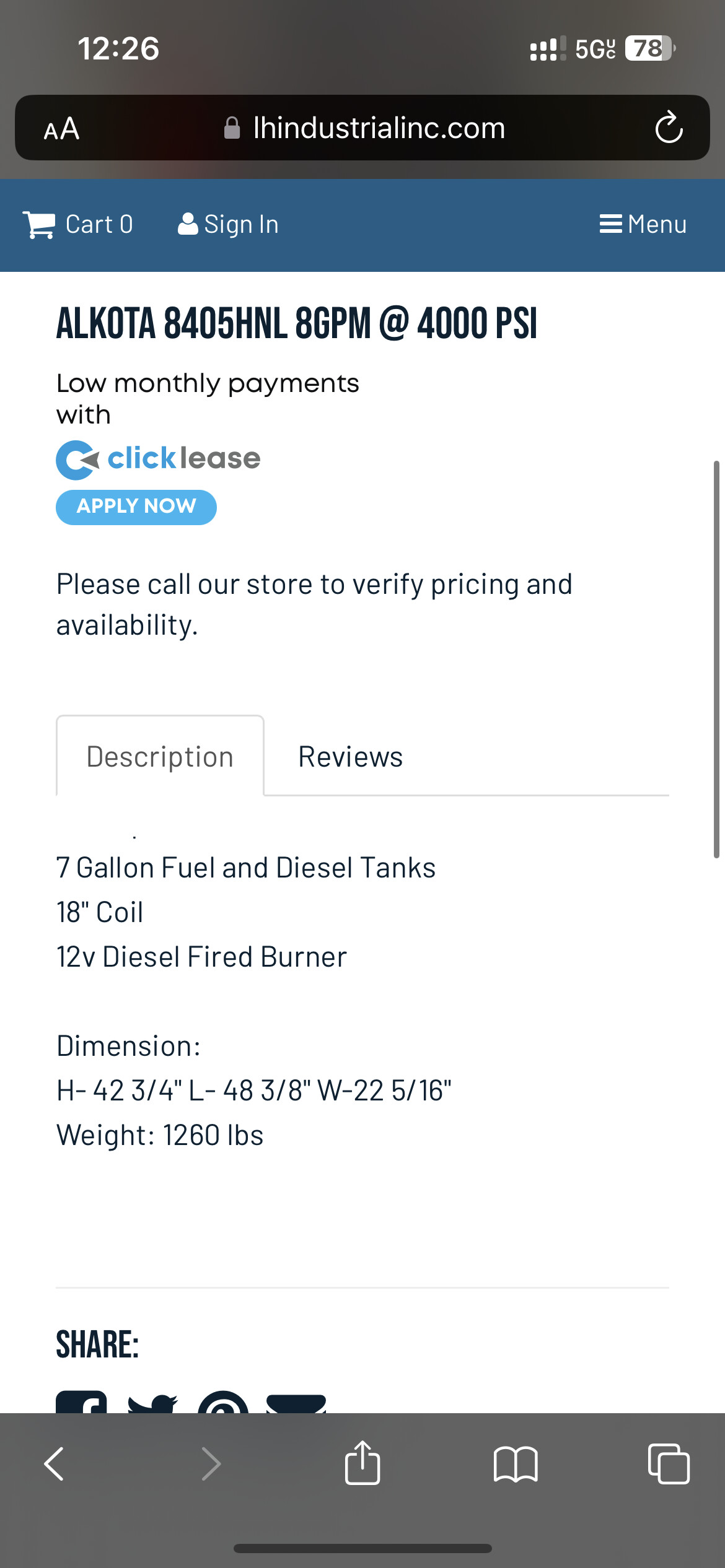The width and height of the screenshot is (725, 1568).
Task: Switch to the Reviews tab
Action: tap(350, 757)
